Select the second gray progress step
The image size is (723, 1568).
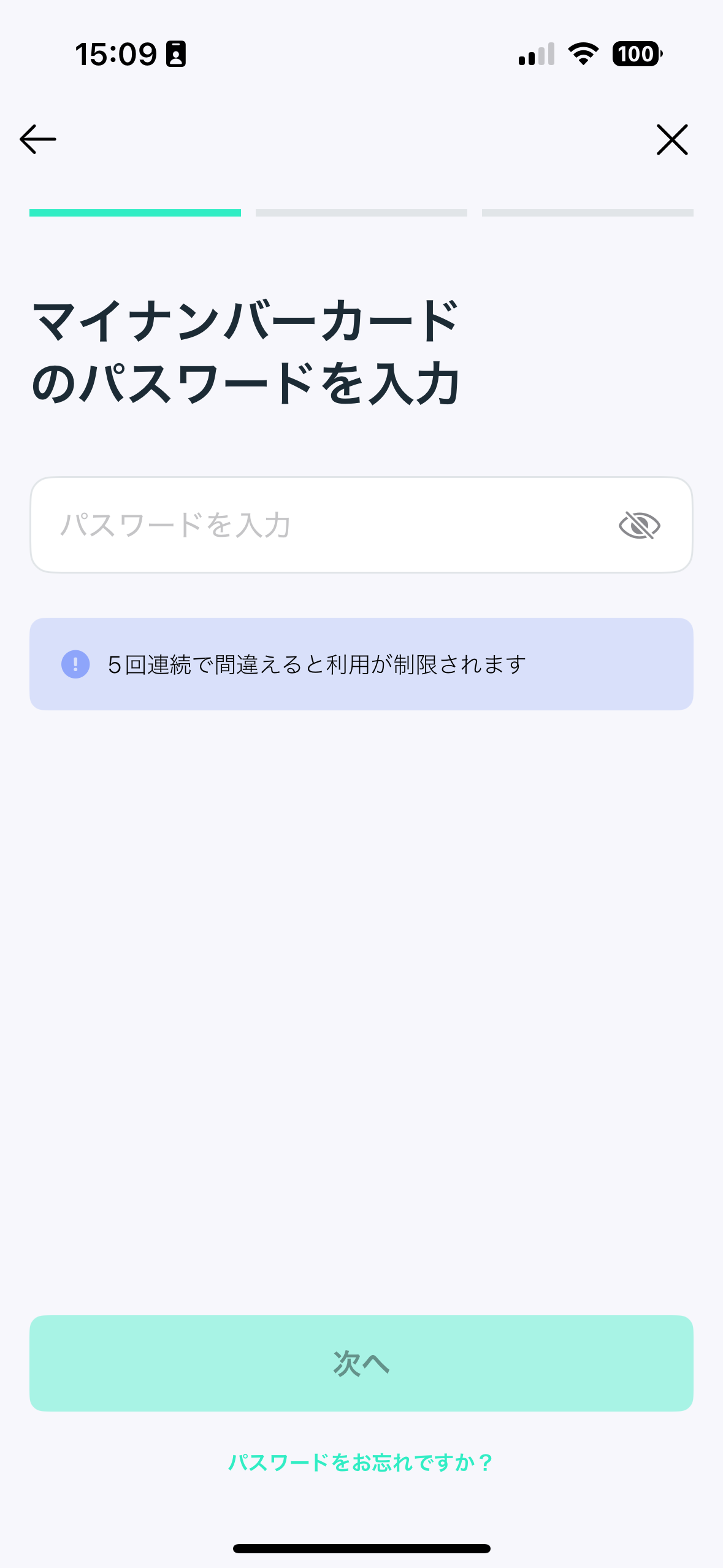361,213
